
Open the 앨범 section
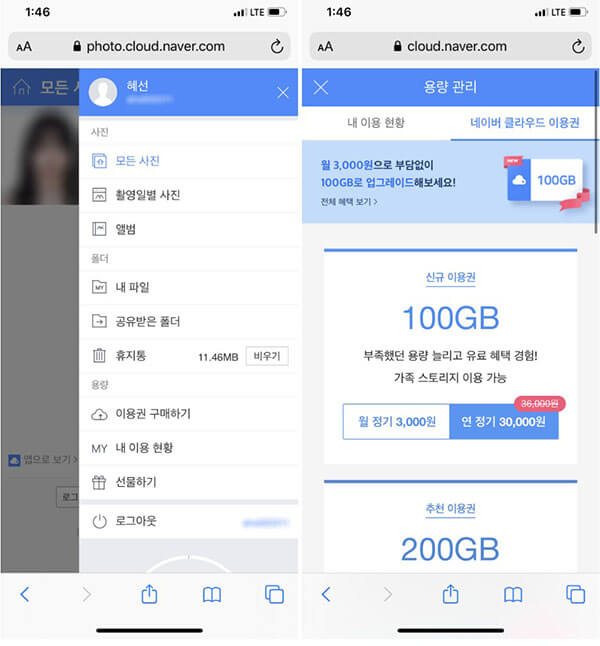coord(126,229)
